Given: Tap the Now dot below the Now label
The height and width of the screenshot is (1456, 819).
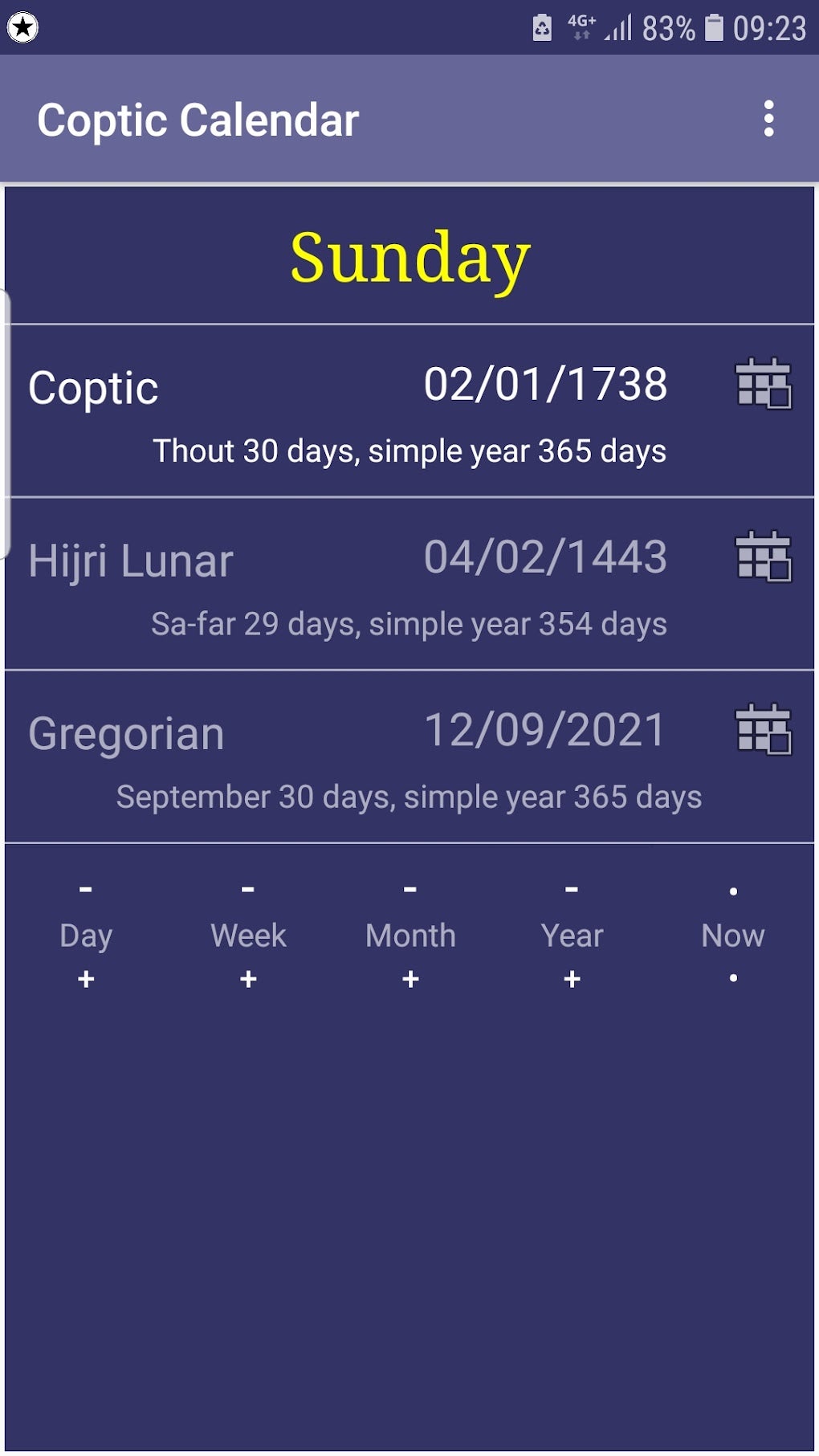Looking at the screenshot, I should pyautogui.click(x=731, y=978).
